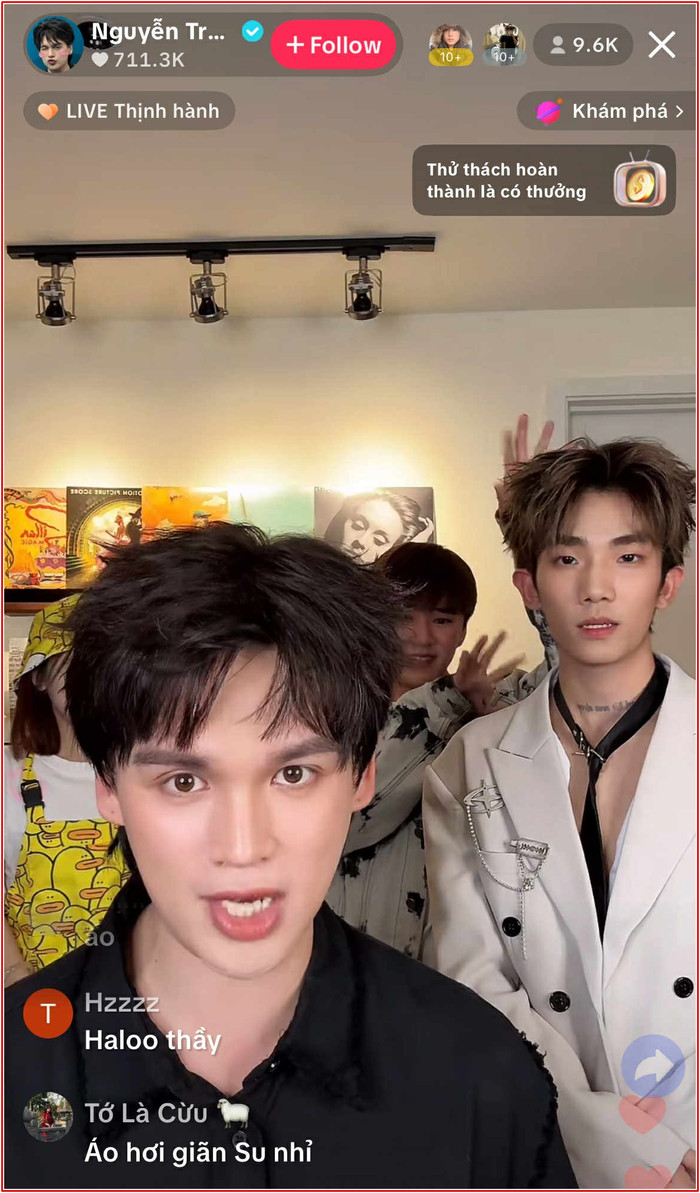Open commenter Hzzzz's profile
Viewport: 700px width, 1193px height.
click(48, 1015)
